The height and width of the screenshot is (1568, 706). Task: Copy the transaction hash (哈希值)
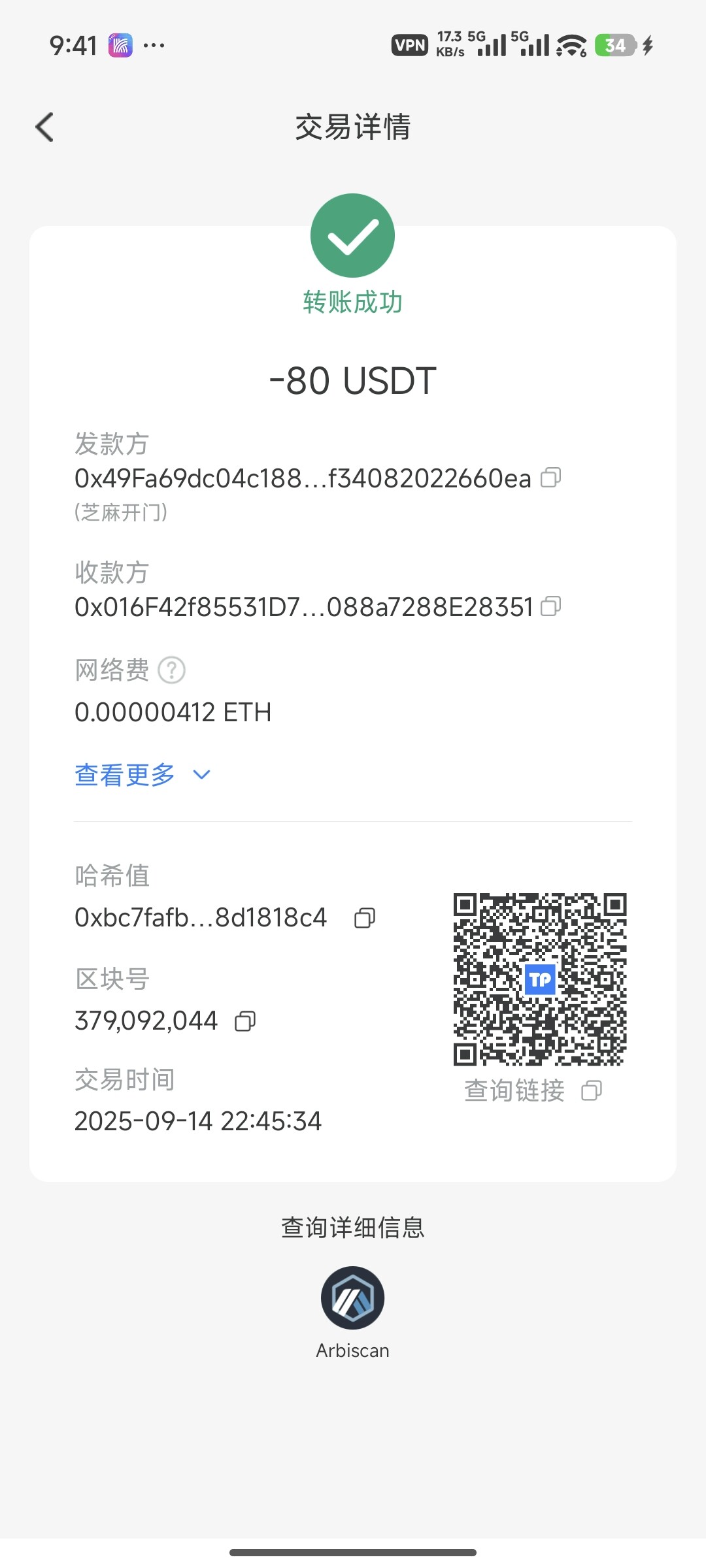(x=364, y=918)
